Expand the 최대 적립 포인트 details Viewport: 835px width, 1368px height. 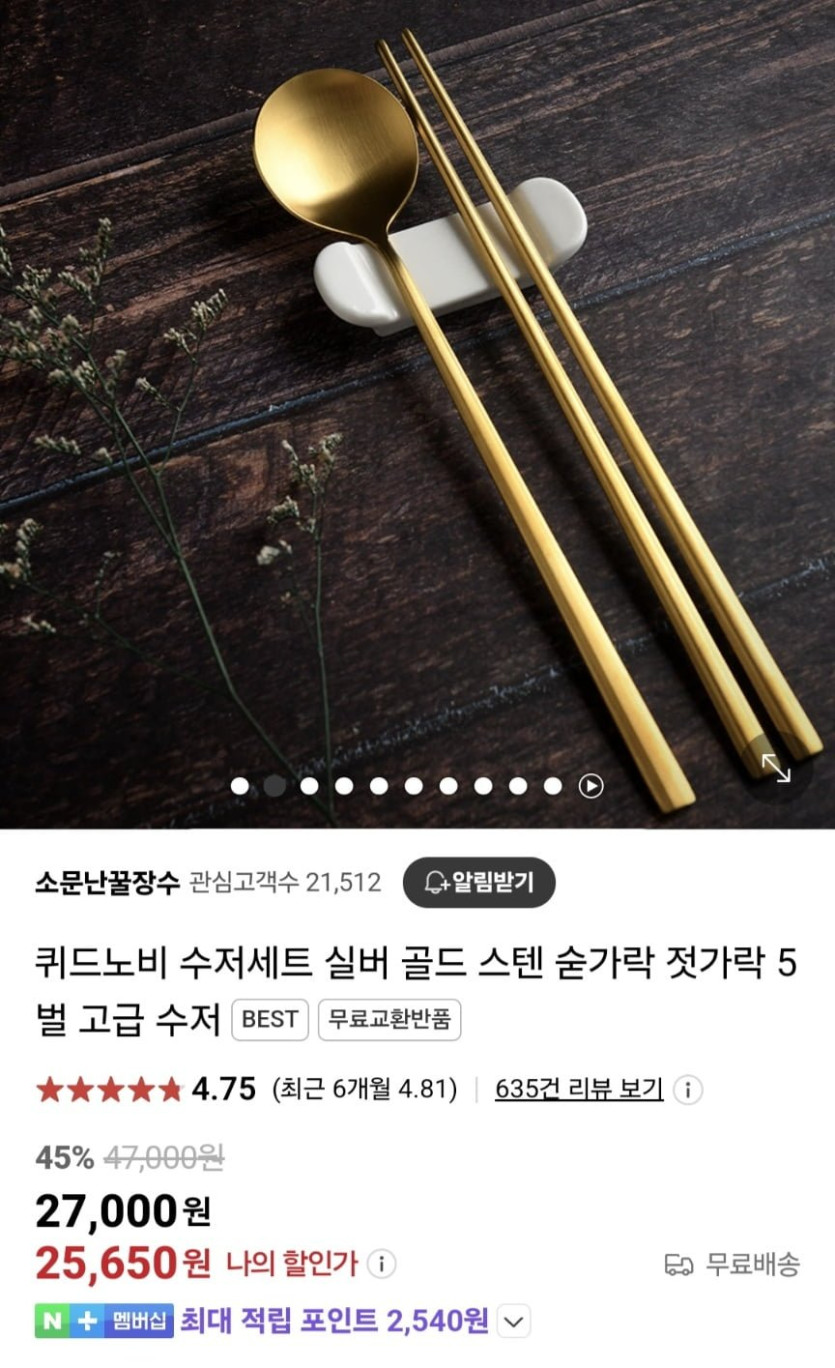pos(513,1322)
